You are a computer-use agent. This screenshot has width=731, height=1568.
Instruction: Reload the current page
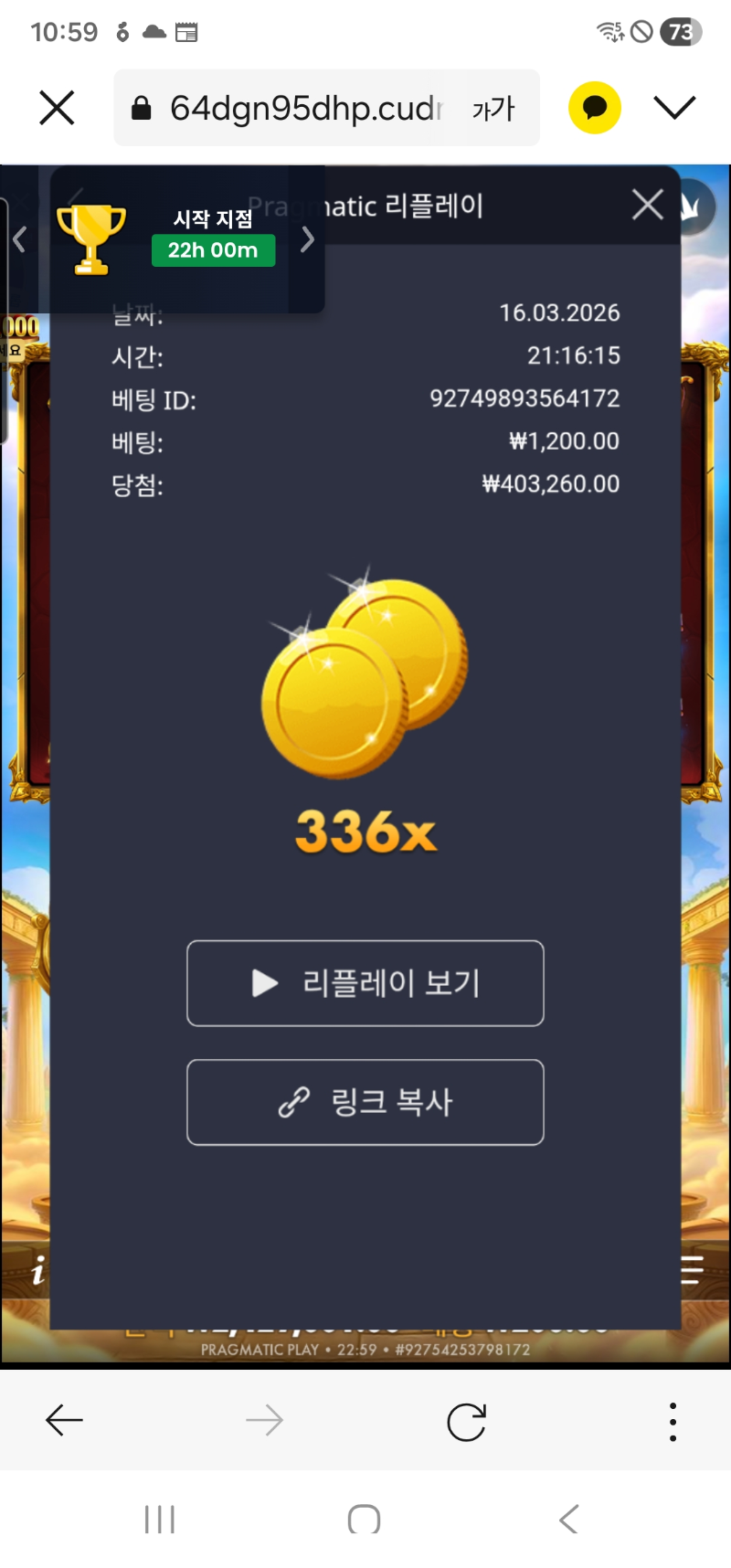click(x=466, y=1422)
